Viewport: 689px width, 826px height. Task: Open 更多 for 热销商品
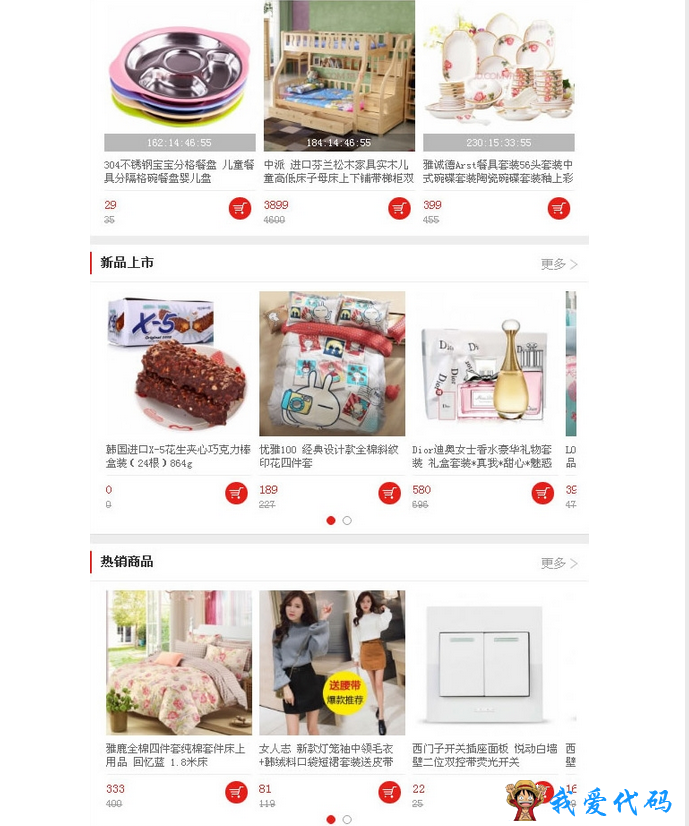click(x=559, y=563)
